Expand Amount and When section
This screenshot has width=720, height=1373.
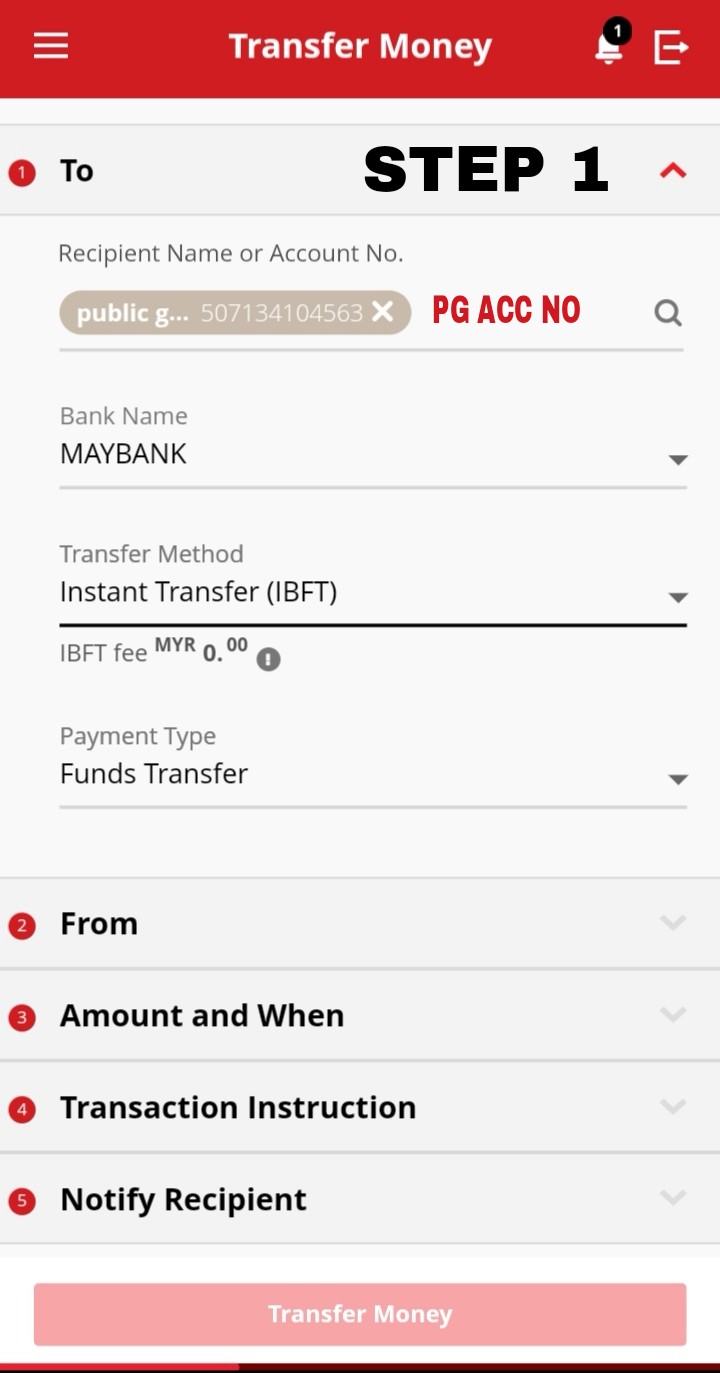click(x=360, y=1015)
